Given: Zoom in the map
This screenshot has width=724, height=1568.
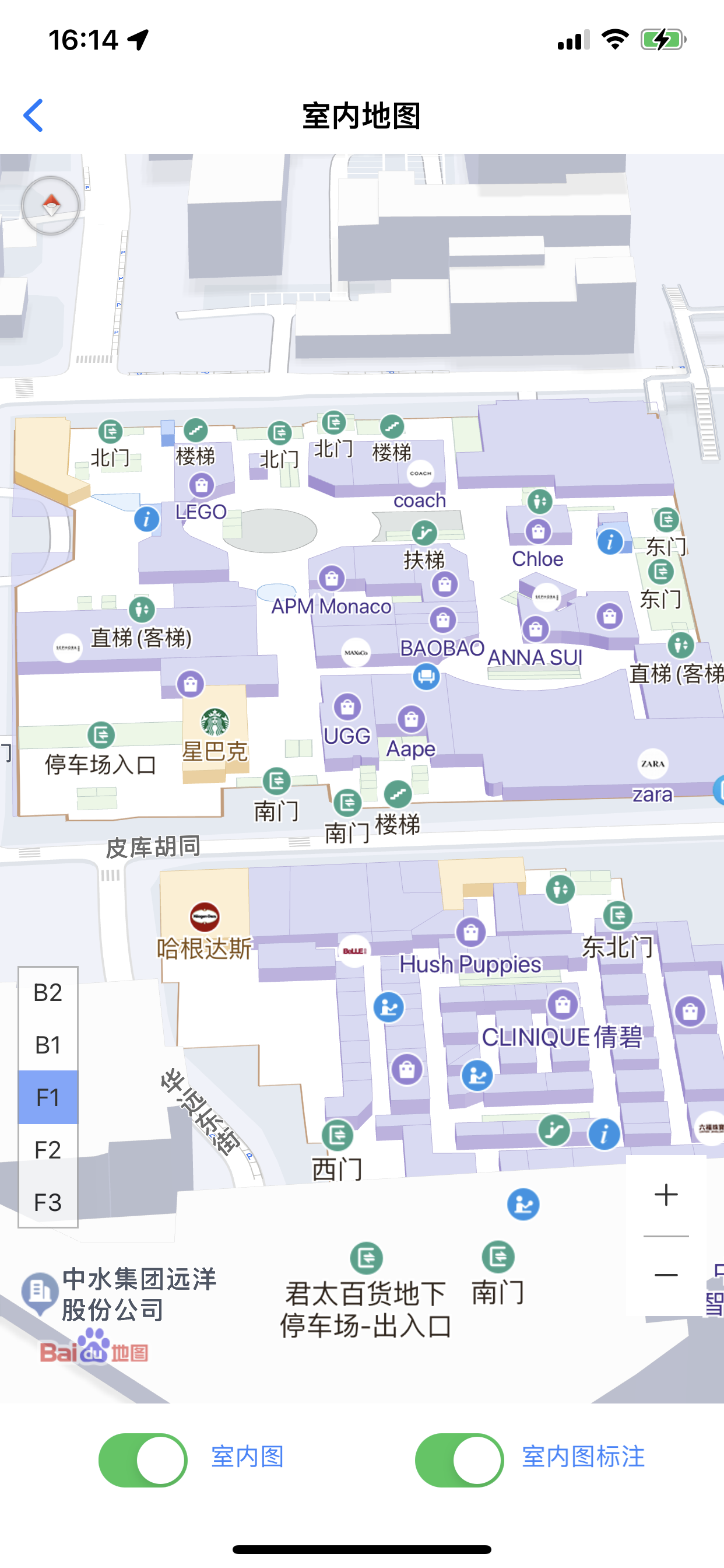Looking at the screenshot, I should (666, 1195).
